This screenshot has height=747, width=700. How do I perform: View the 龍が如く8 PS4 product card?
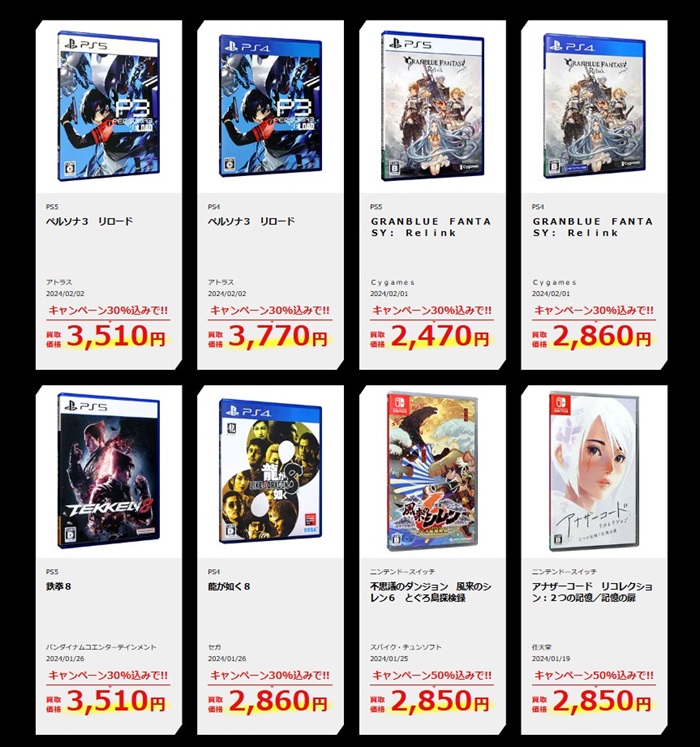pos(270,560)
